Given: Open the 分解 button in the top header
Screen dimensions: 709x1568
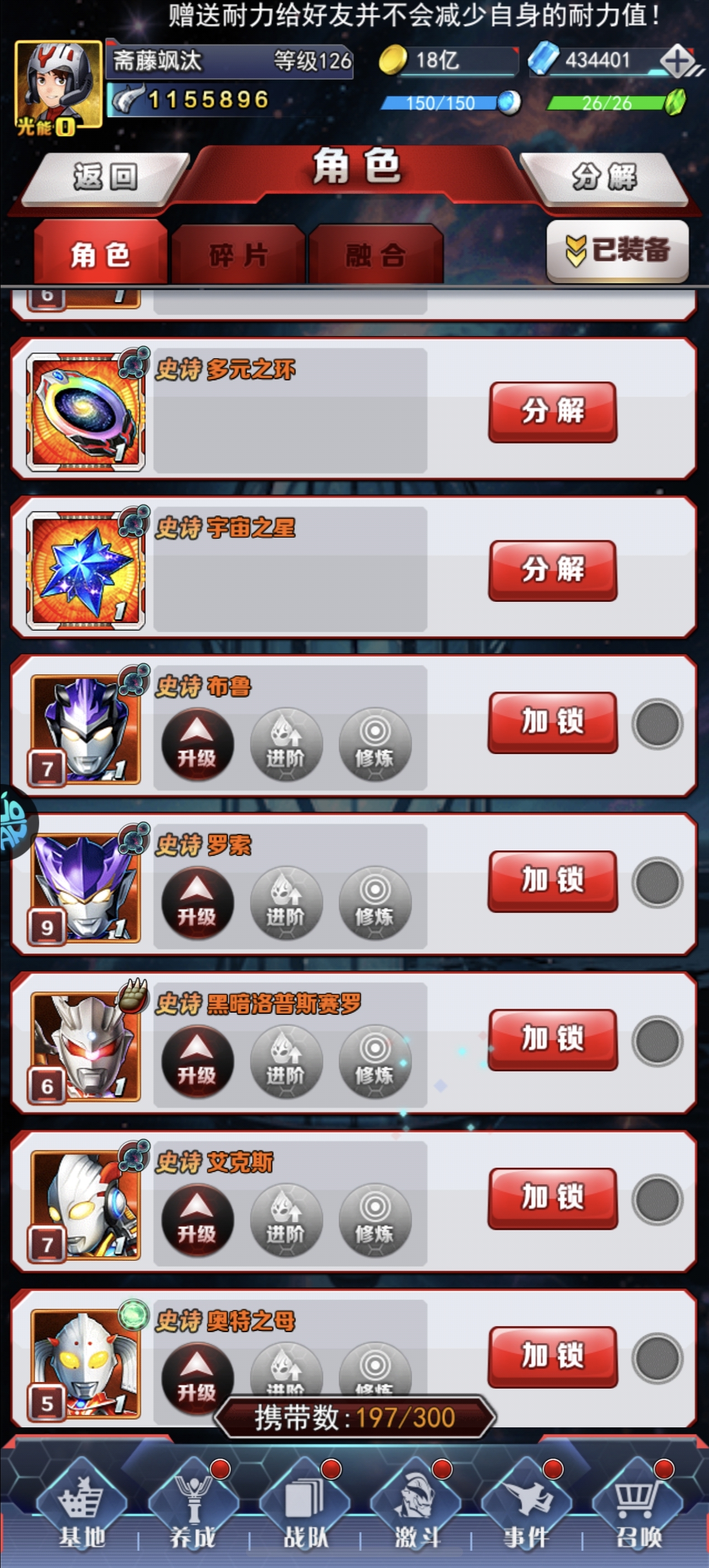Looking at the screenshot, I should coord(604,178).
